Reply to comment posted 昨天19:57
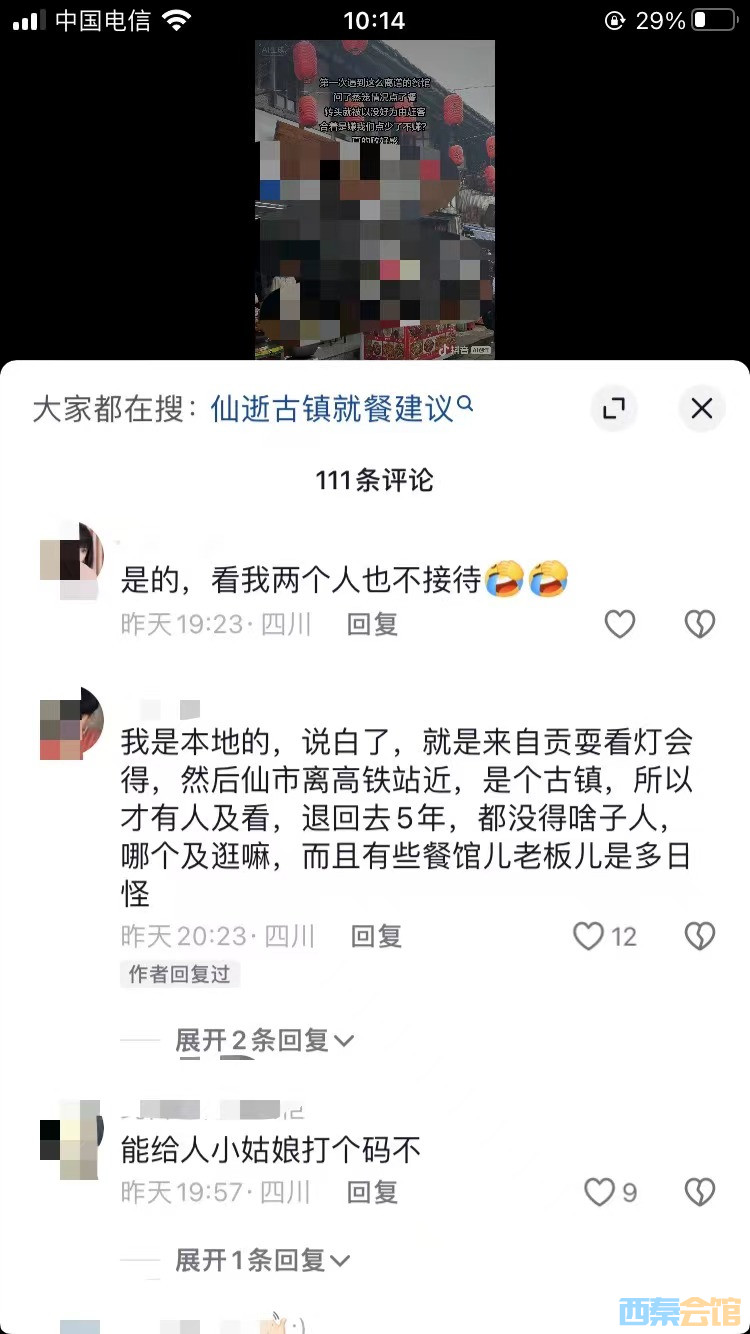Image resolution: width=750 pixels, height=1334 pixels. tap(372, 1192)
